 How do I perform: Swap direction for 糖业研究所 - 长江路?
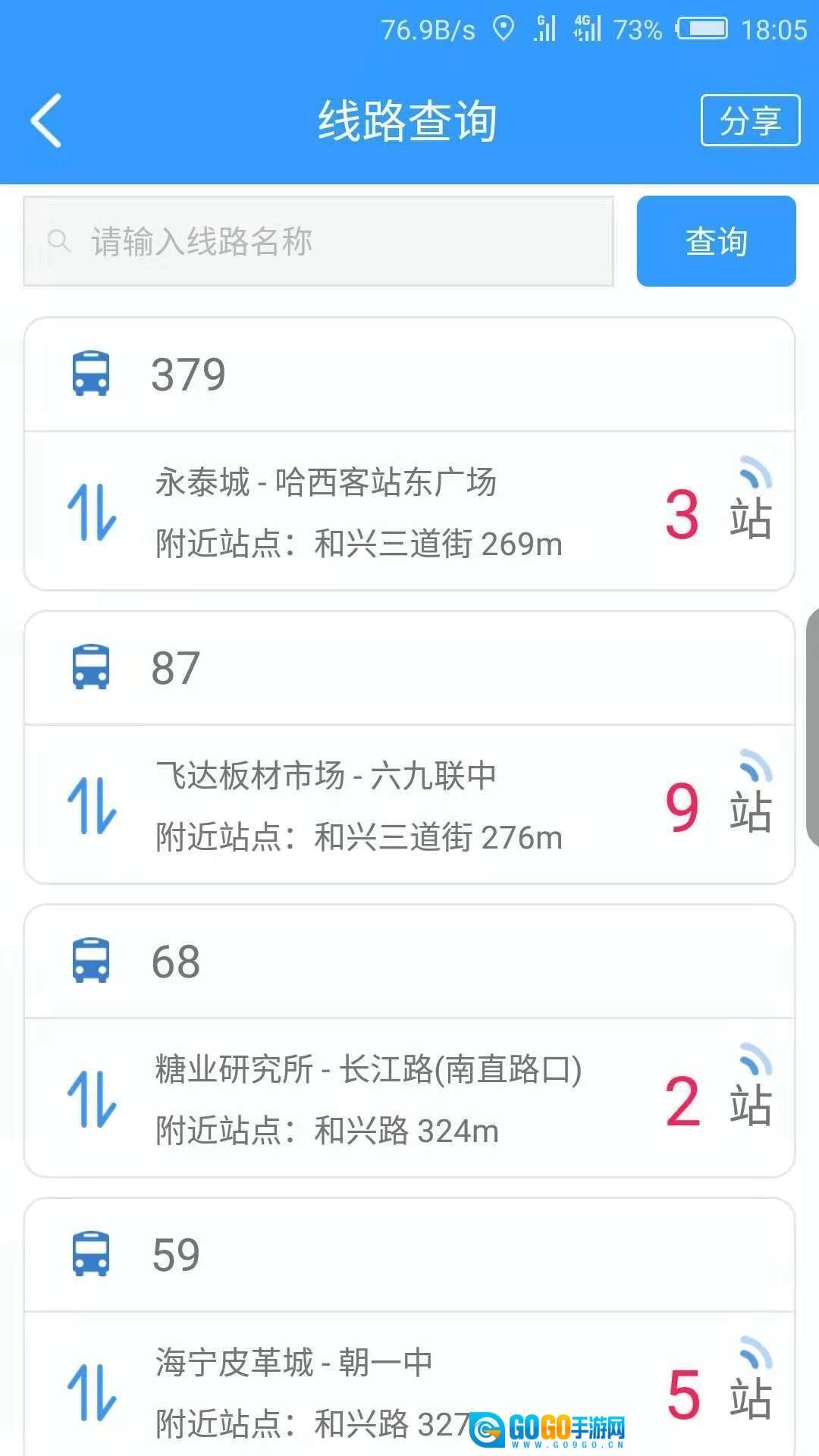92,1100
